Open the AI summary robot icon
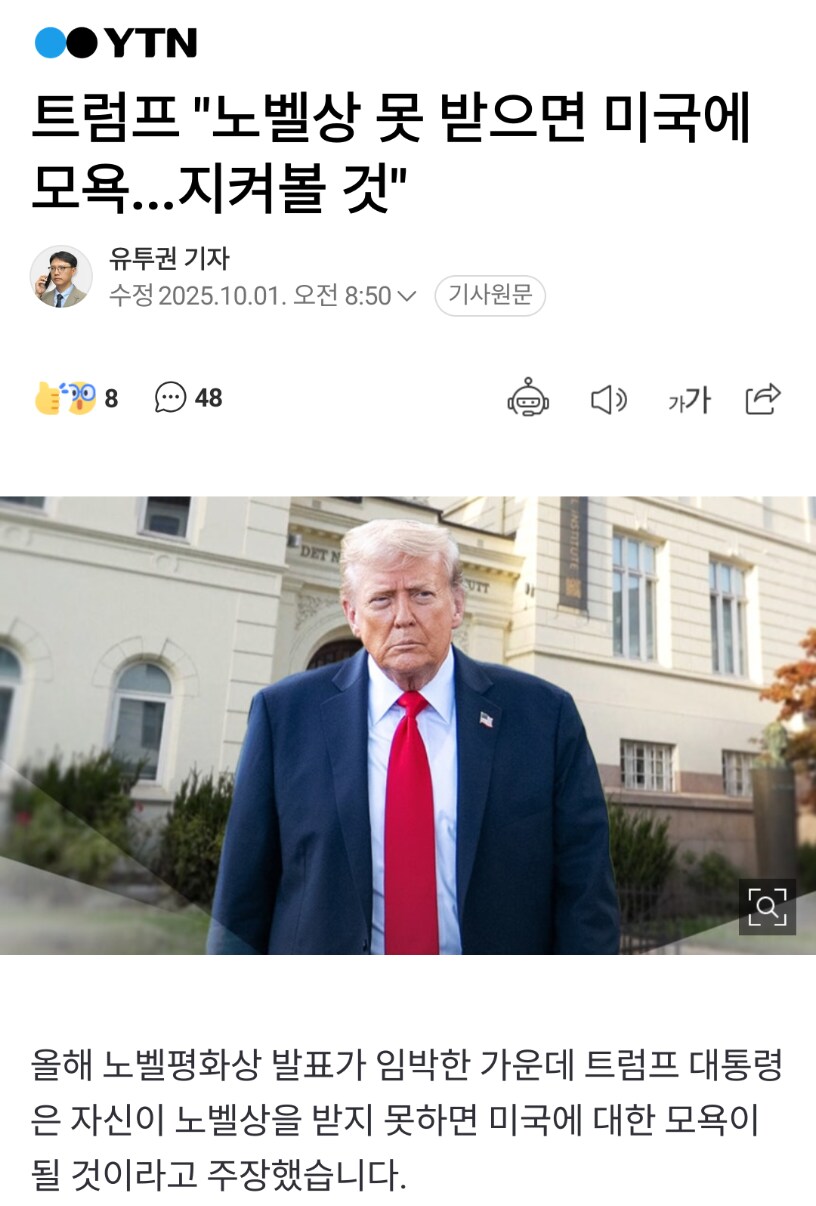This screenshot has height=1206, width=816. tap(527, 398)
